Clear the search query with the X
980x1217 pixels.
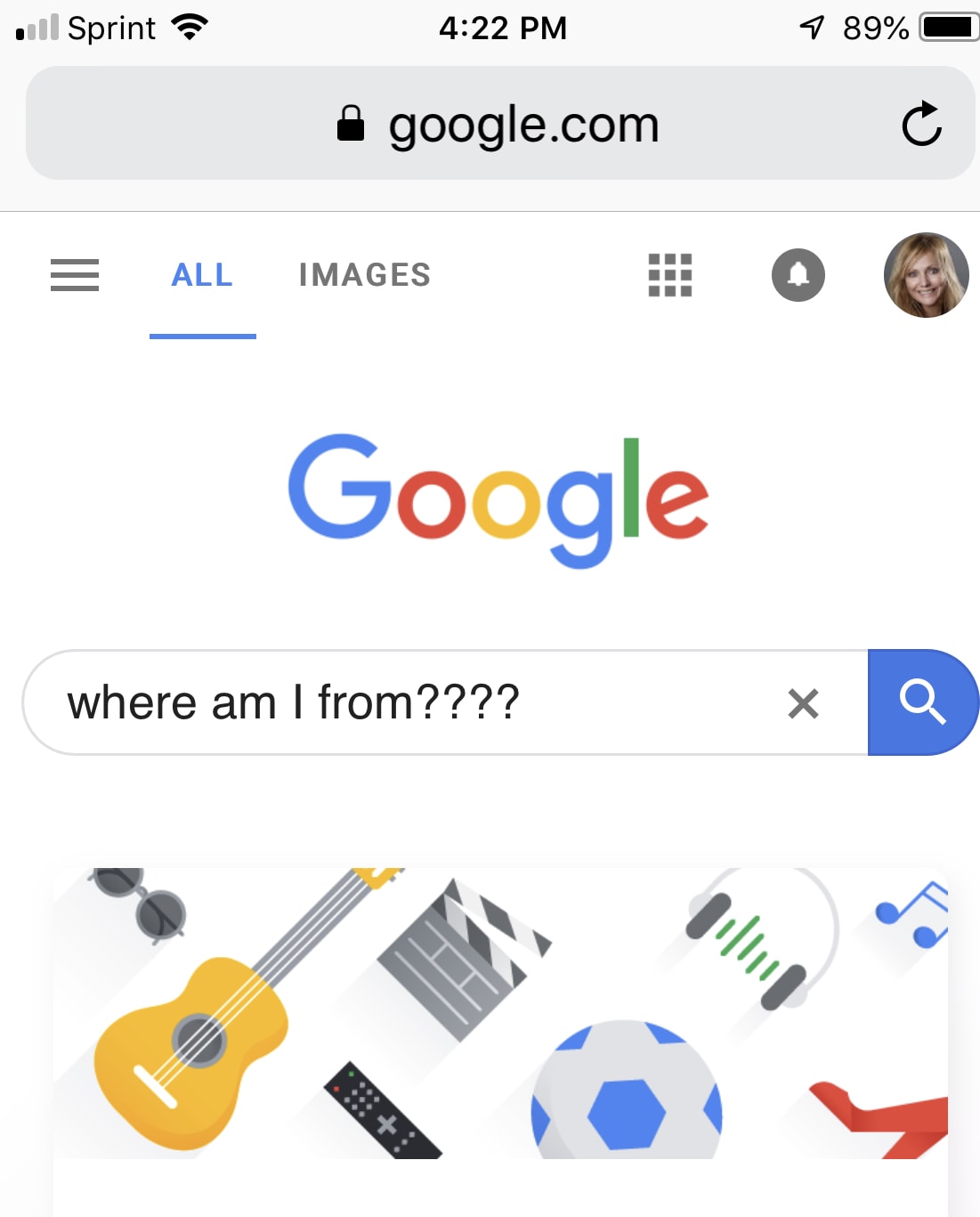(x=804, y=702)
